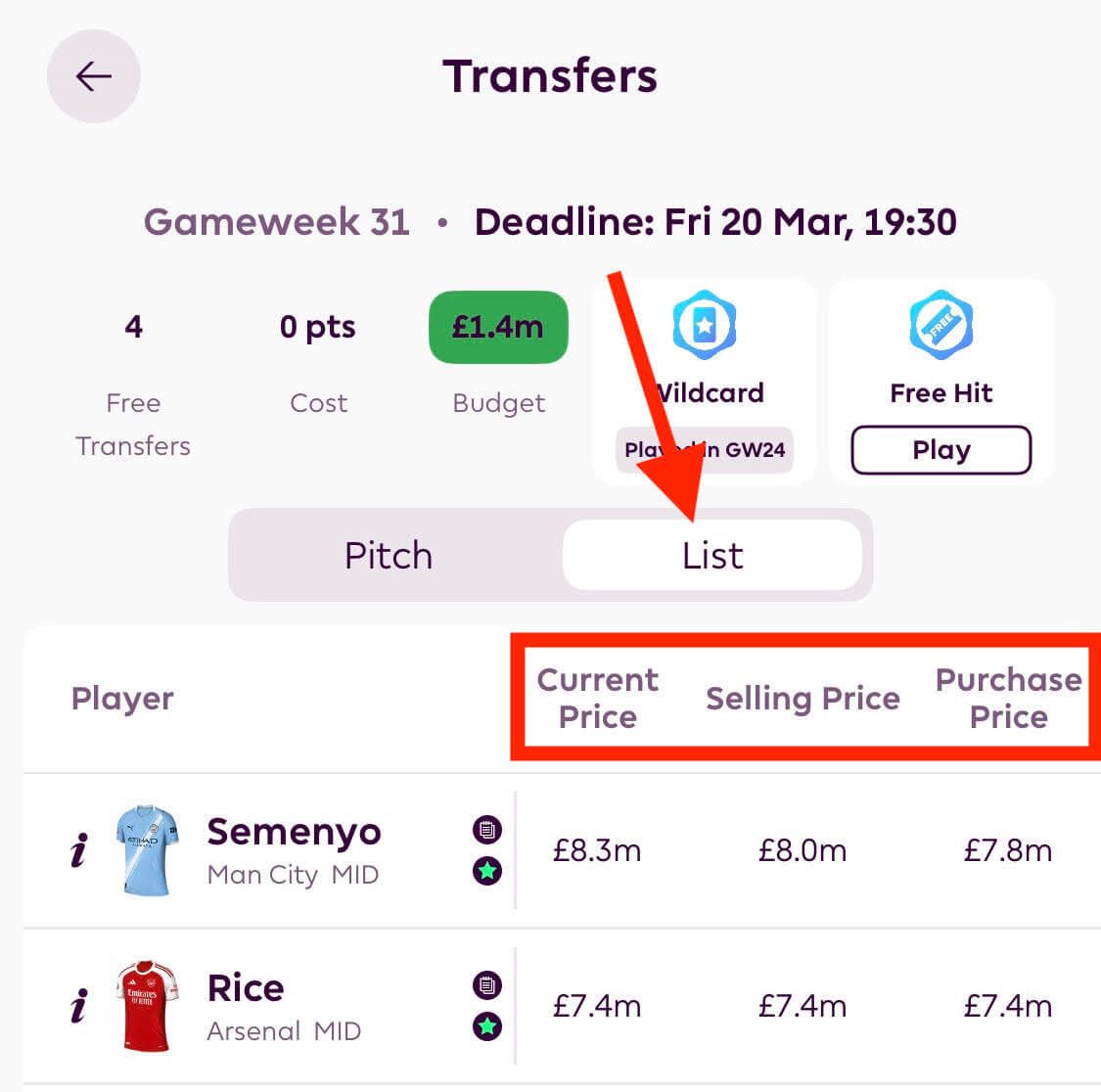The image size is (1101, 1092).
Task: Play the Free Hit chip
Action: coord(940,450)
